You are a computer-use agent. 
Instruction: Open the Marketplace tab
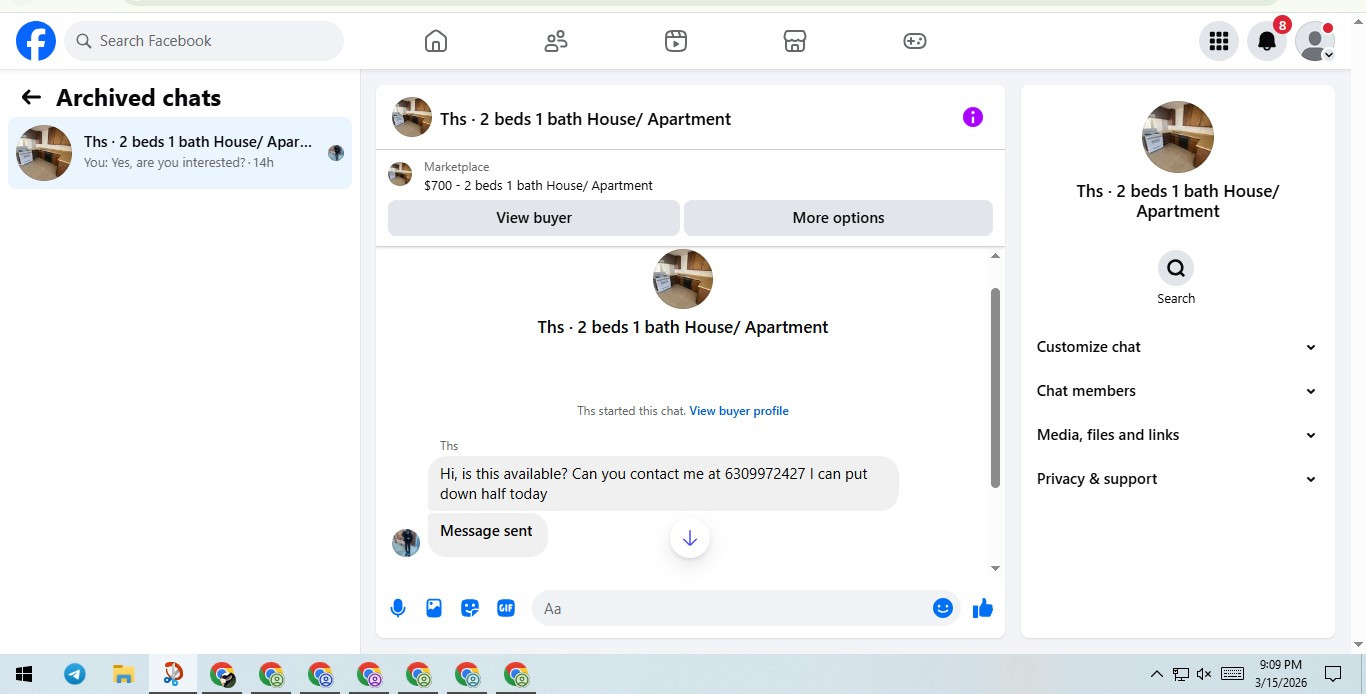(x=795, y=41)
